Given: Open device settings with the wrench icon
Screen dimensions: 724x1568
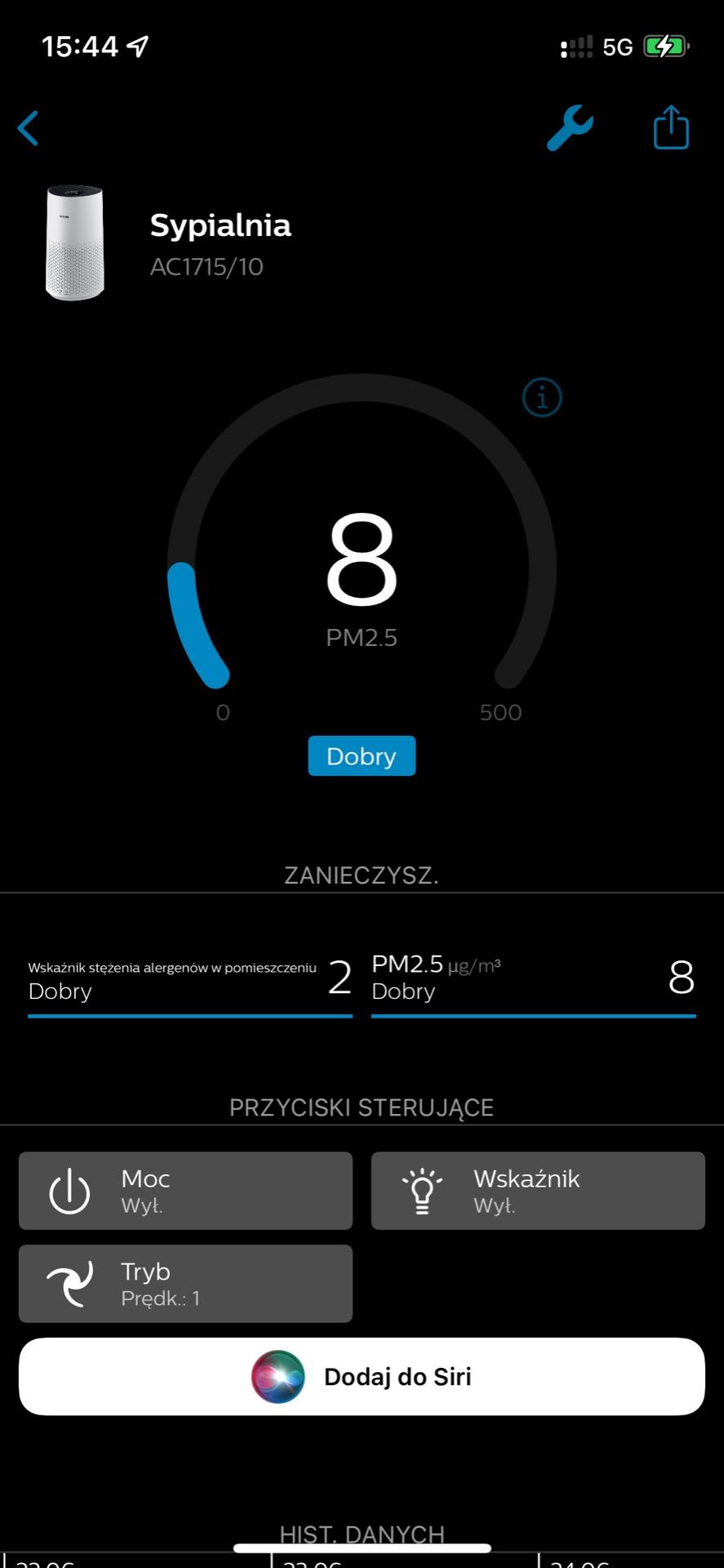Looking at the screenshot, I should [570, 128].
